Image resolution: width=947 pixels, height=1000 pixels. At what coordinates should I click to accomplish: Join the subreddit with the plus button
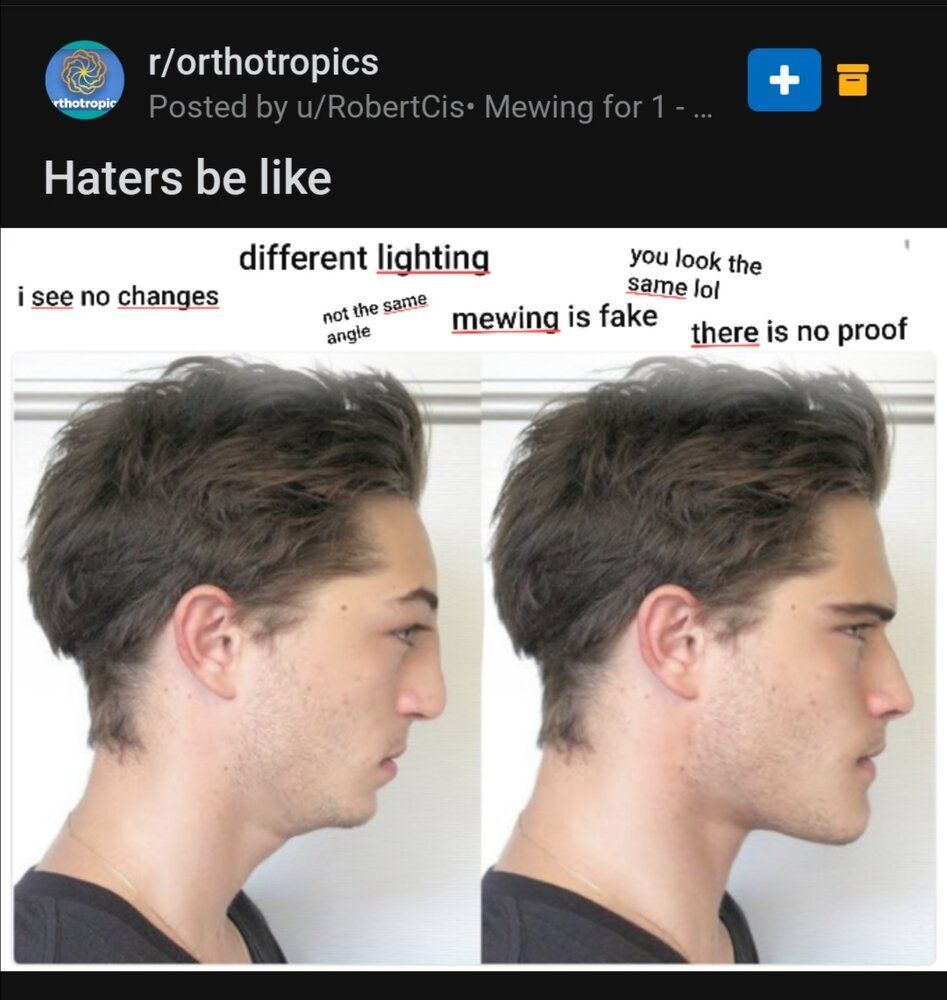784,80
